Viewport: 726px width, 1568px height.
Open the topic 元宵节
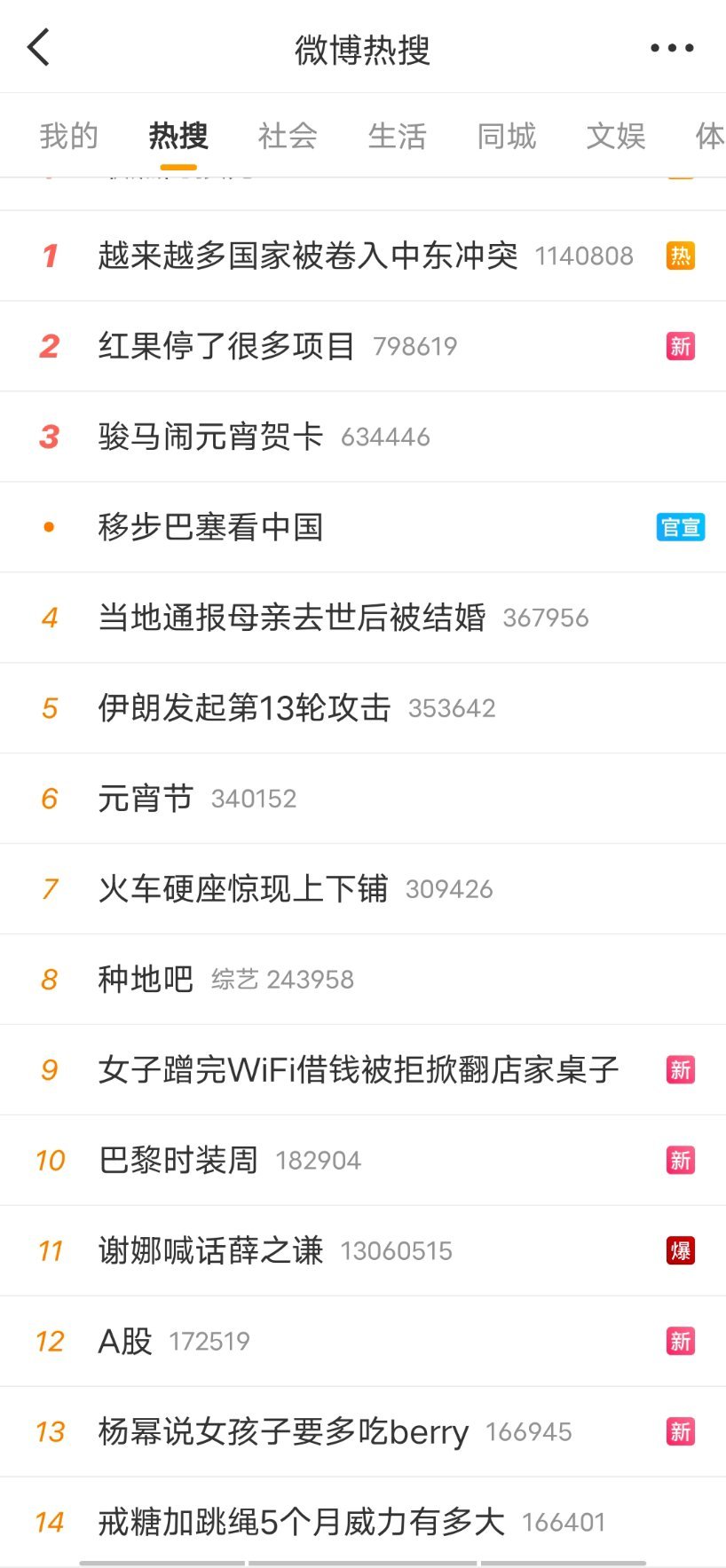145,798
